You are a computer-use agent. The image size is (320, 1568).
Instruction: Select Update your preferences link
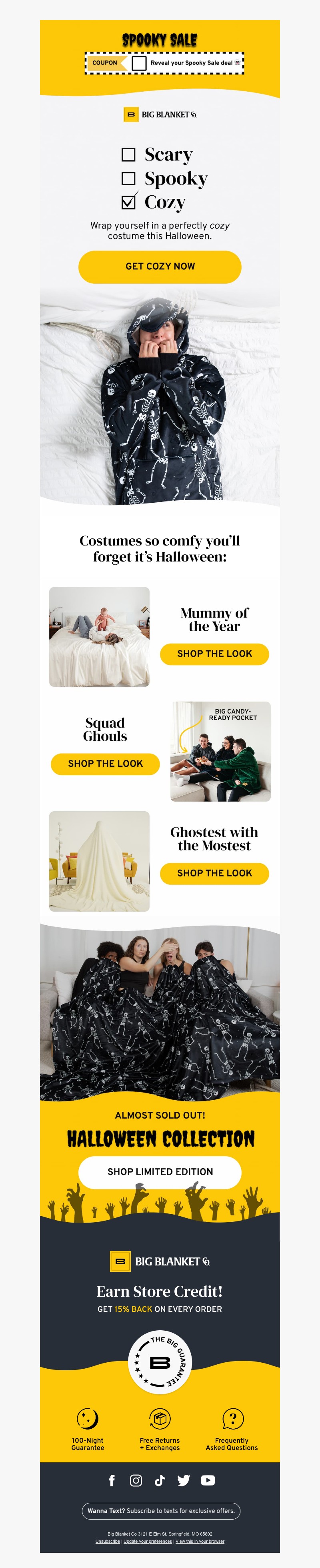(147, 1541)
